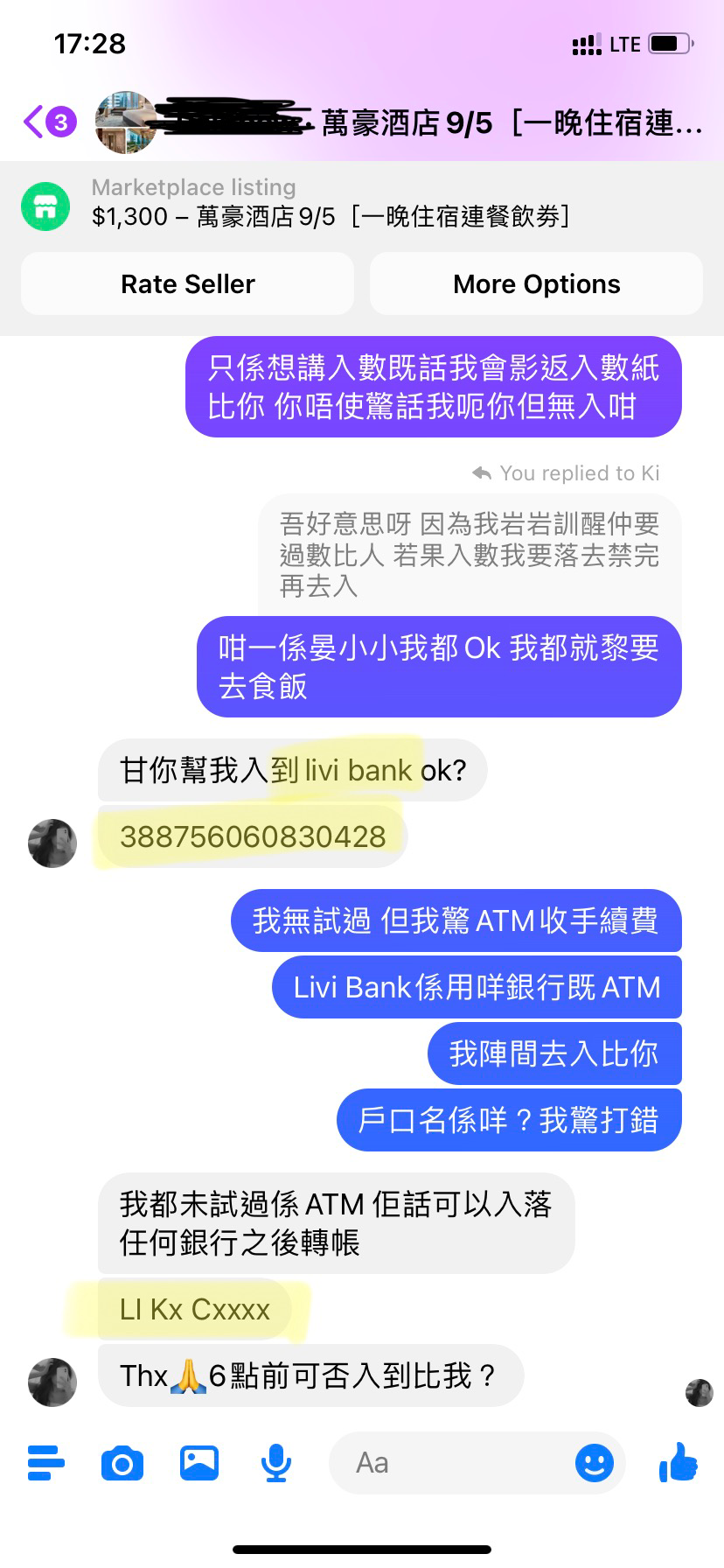Attach a photo from the gallery
Screen dimensions: 724x1568
(x=199, y=1463)
